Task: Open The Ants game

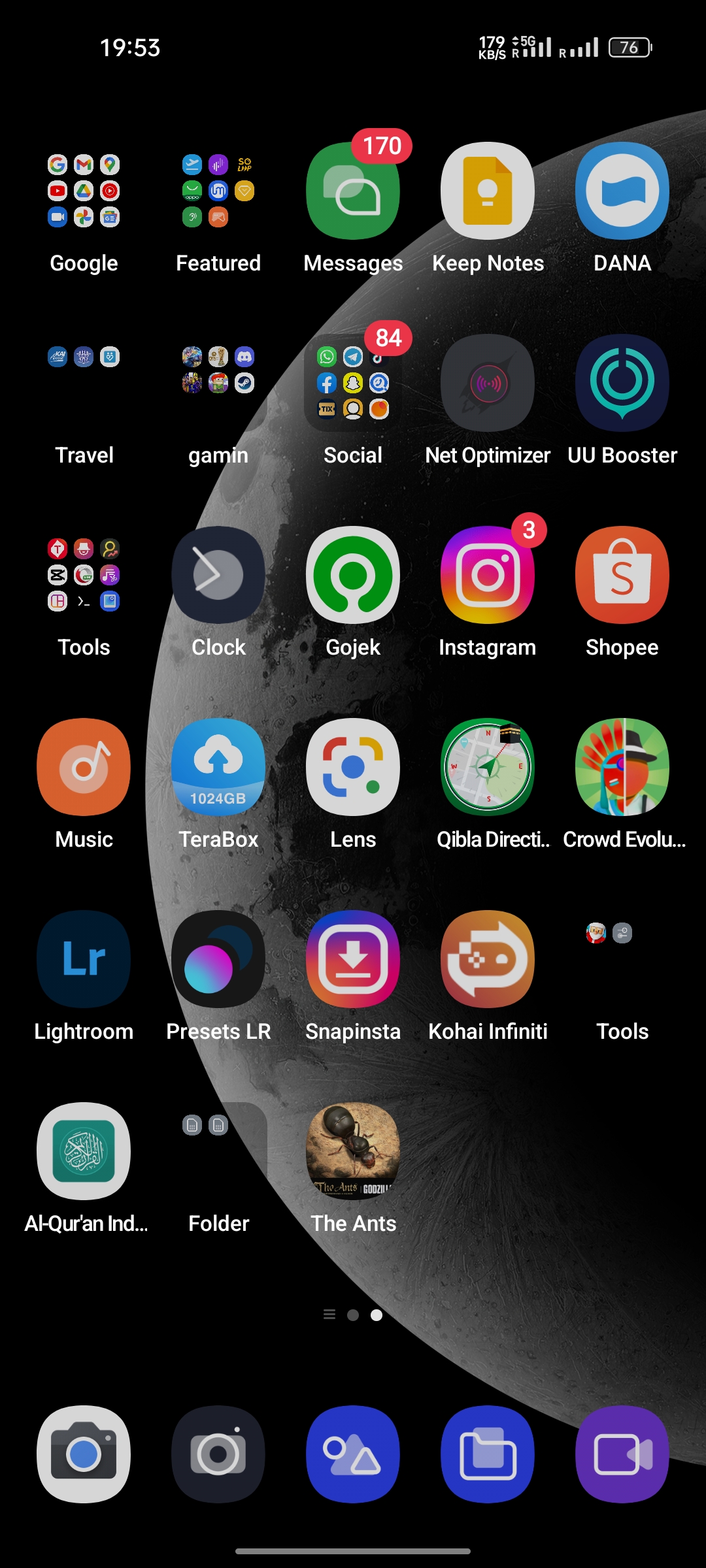Action: tap(353, 1151)
